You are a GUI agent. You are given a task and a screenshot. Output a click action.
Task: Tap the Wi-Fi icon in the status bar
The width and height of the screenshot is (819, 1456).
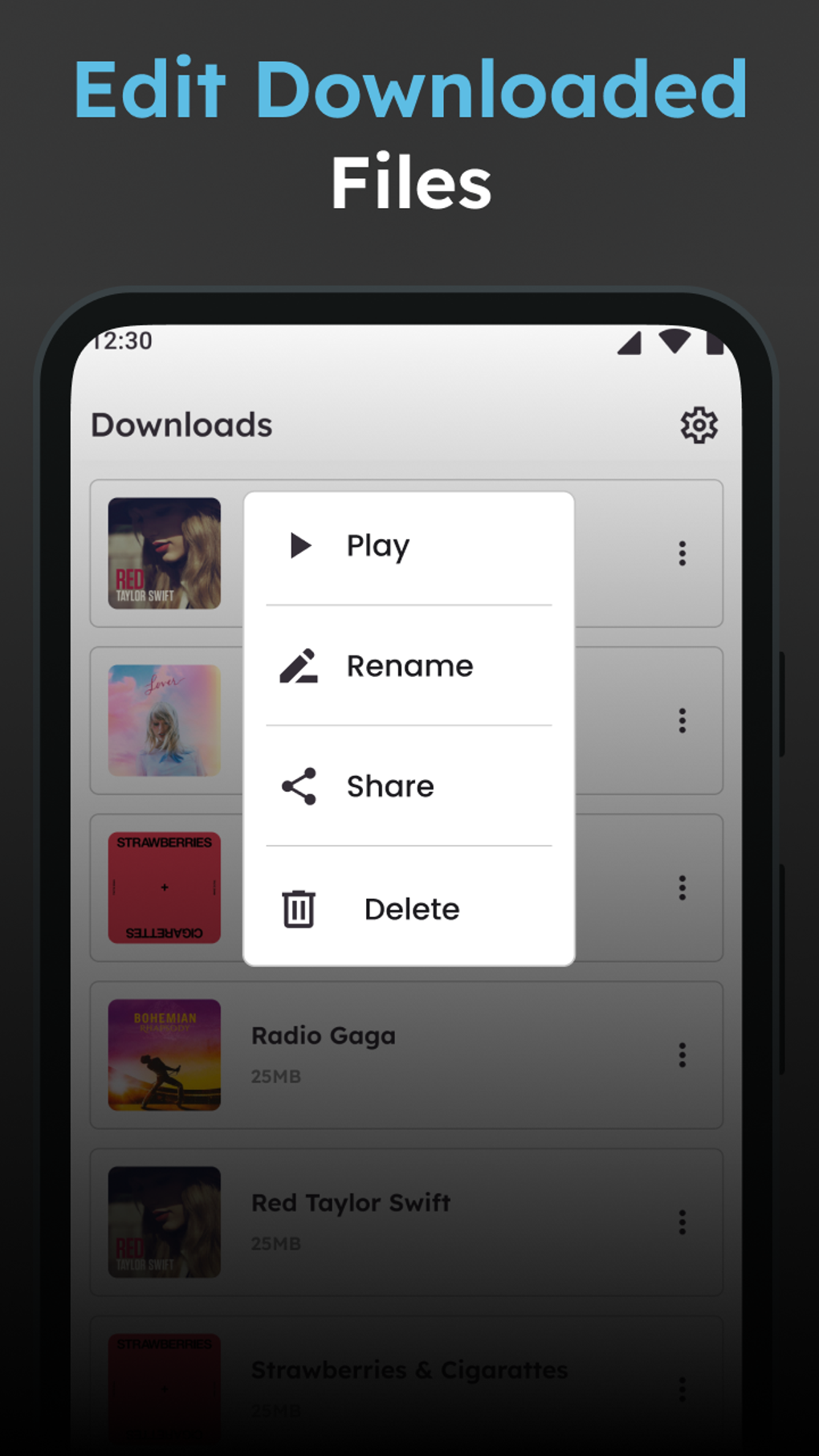click(673, 341)
